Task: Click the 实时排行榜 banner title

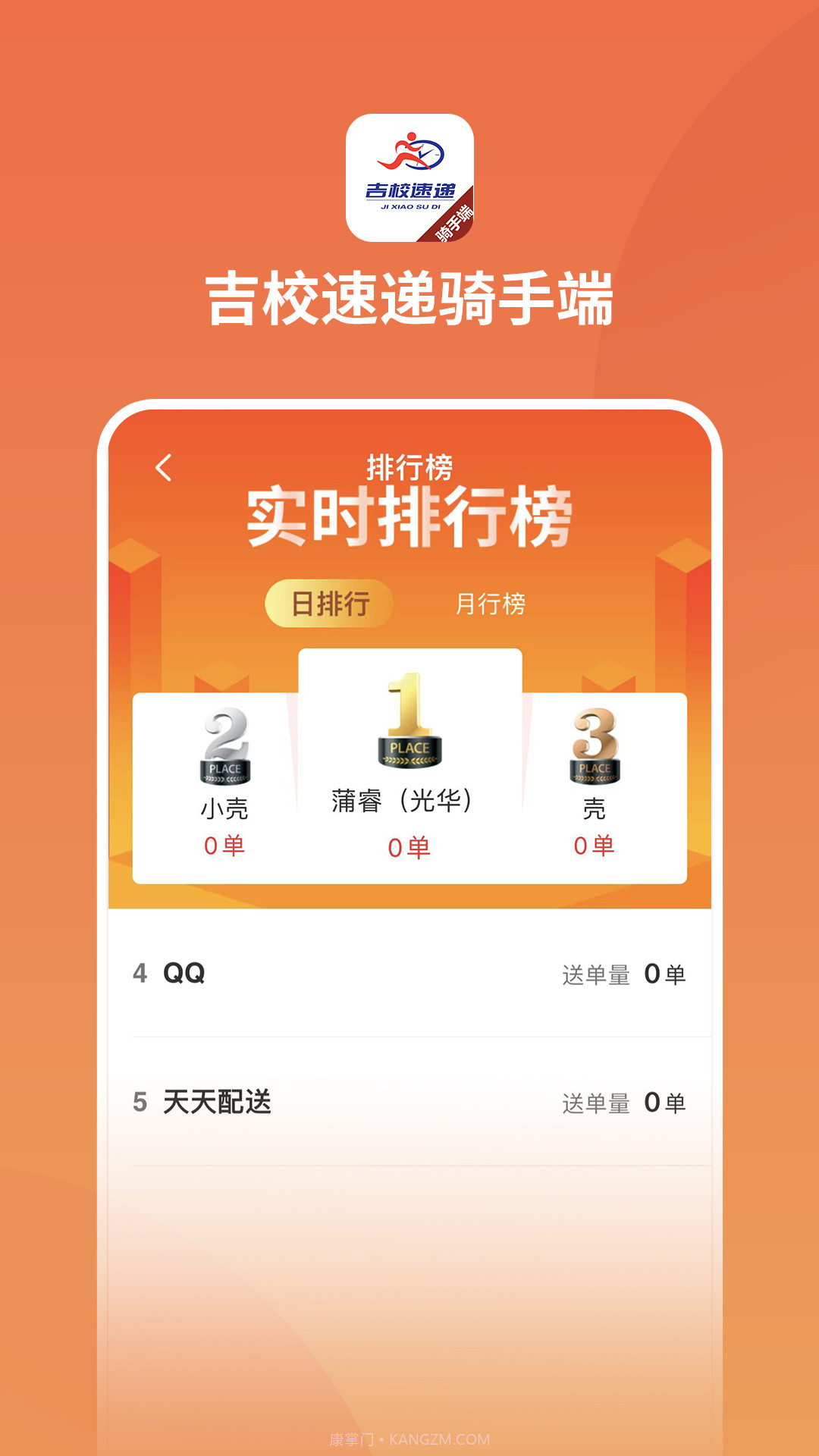Action: pos(409,517)
